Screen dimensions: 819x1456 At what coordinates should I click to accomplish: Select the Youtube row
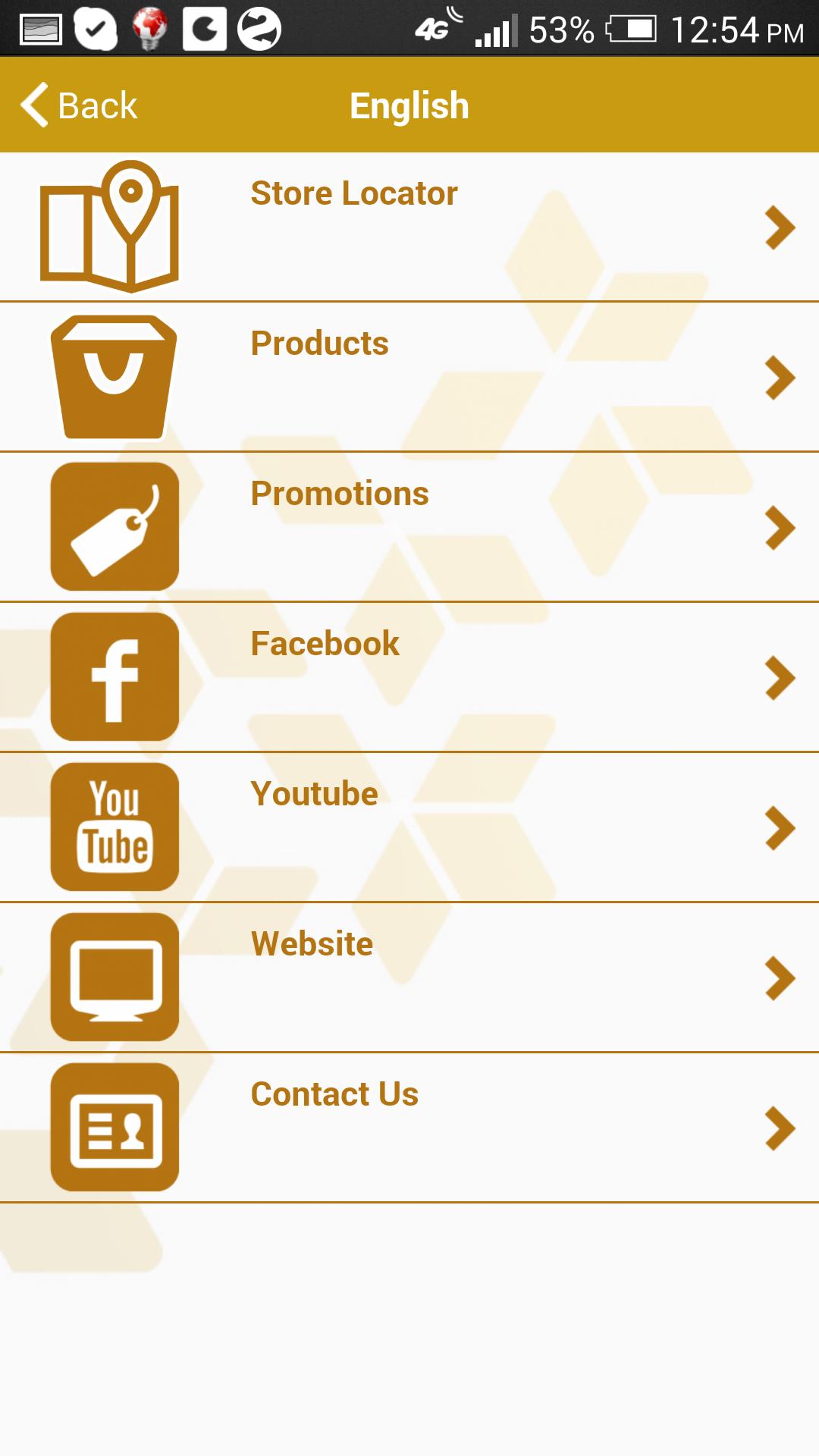click(x=409, y=827)
